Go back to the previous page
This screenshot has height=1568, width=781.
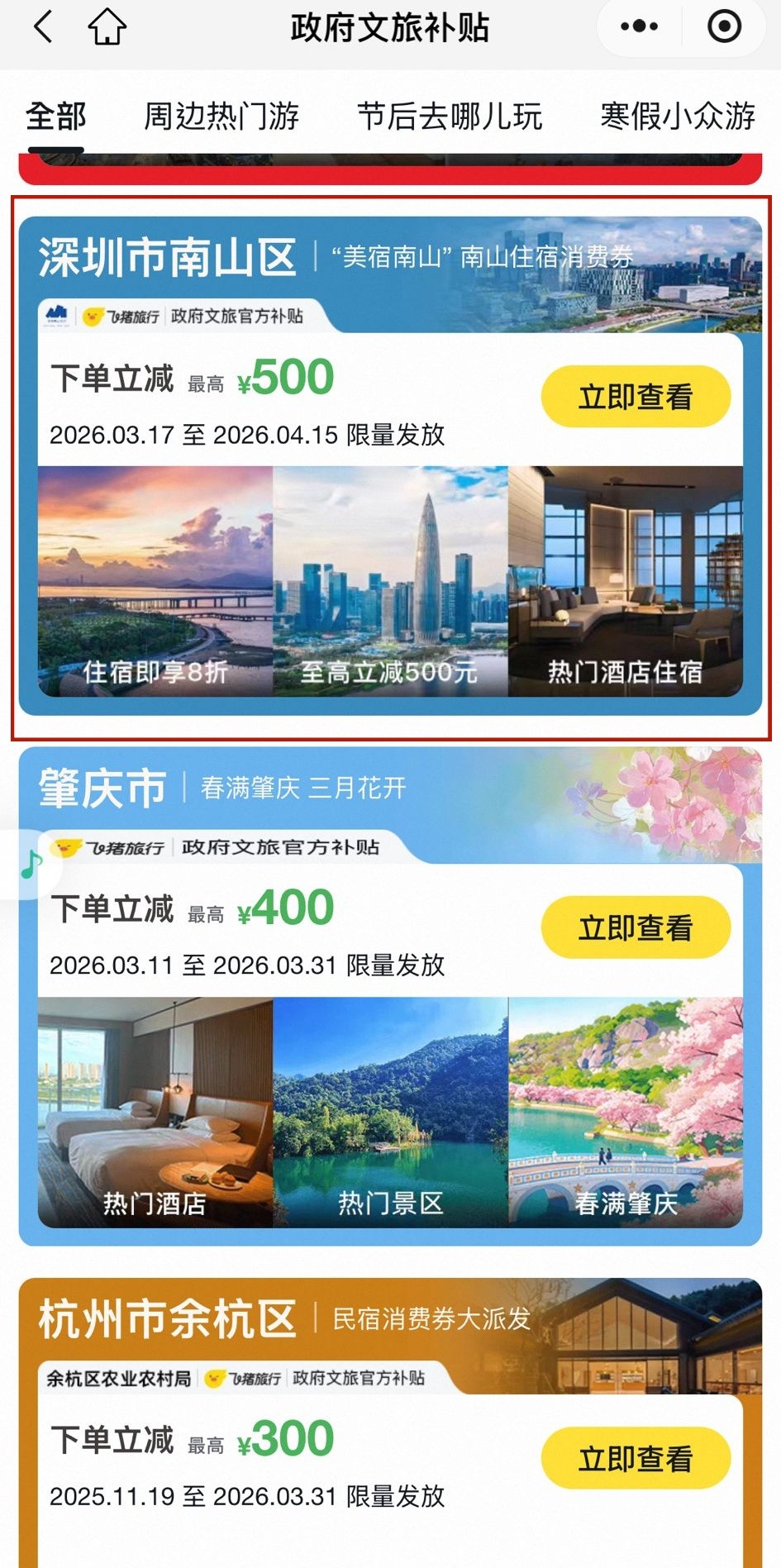(x=43, y=27)
